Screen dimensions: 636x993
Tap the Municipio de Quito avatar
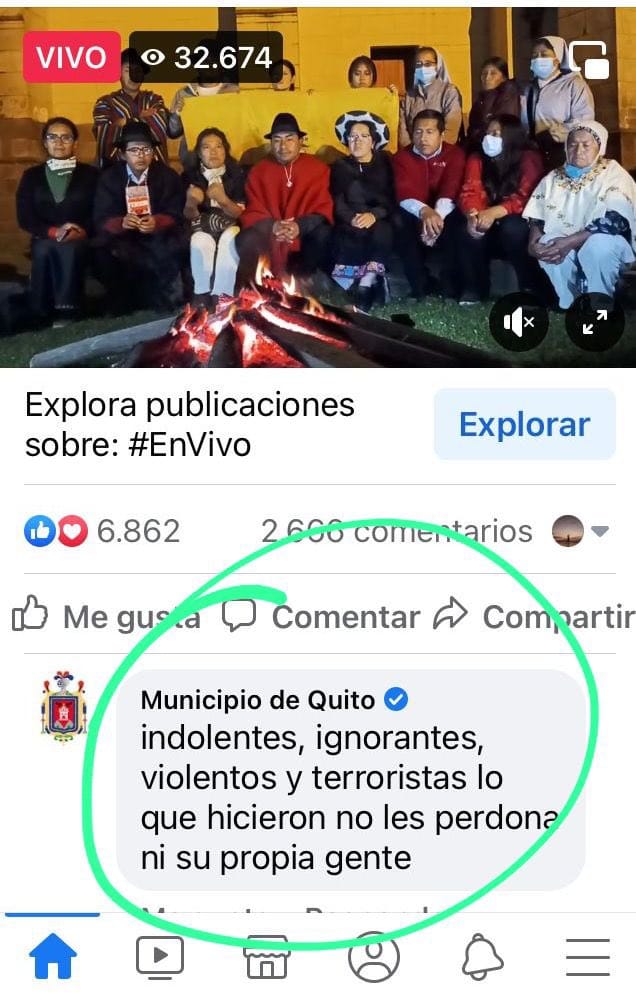point(64,707)
